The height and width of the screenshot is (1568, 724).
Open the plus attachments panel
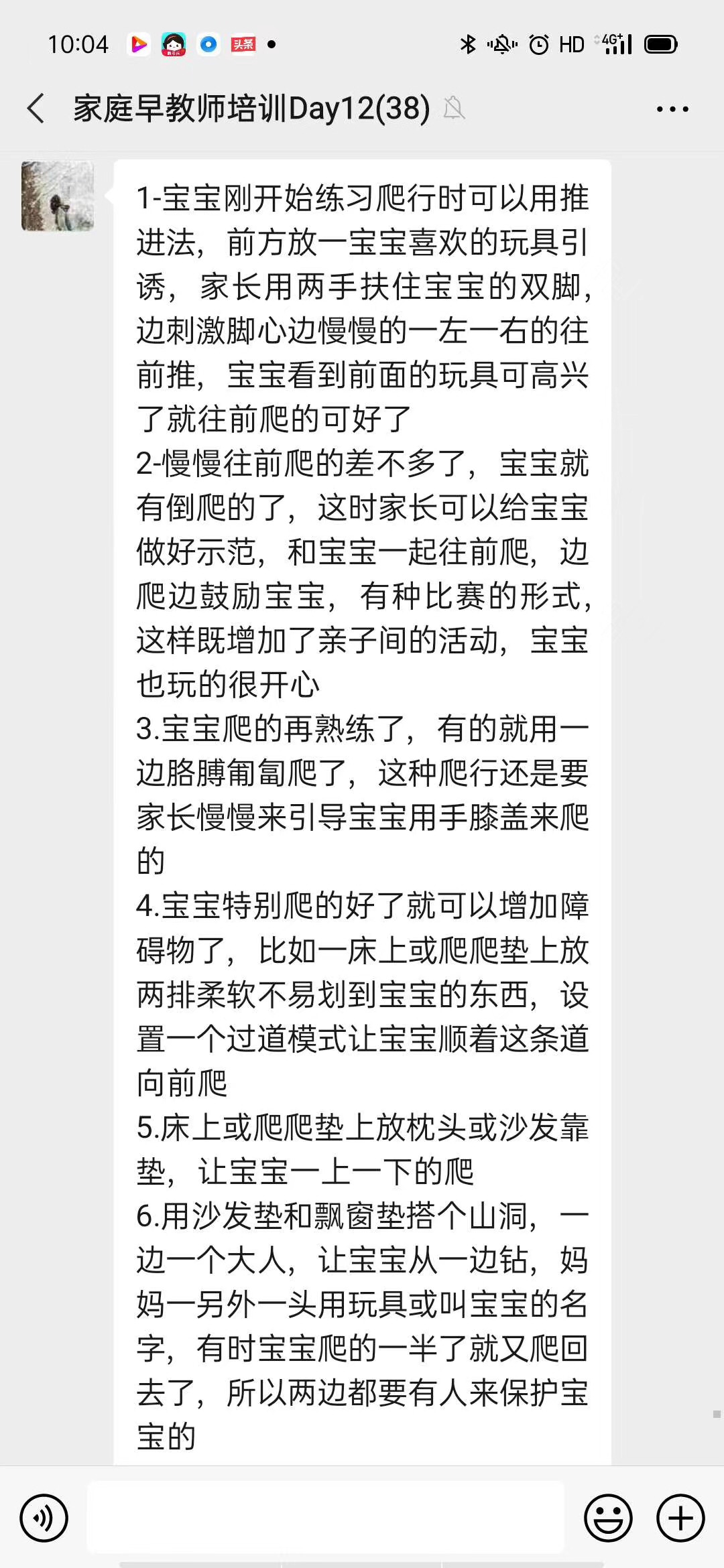pyautogui.click(x=680, y=1518)
